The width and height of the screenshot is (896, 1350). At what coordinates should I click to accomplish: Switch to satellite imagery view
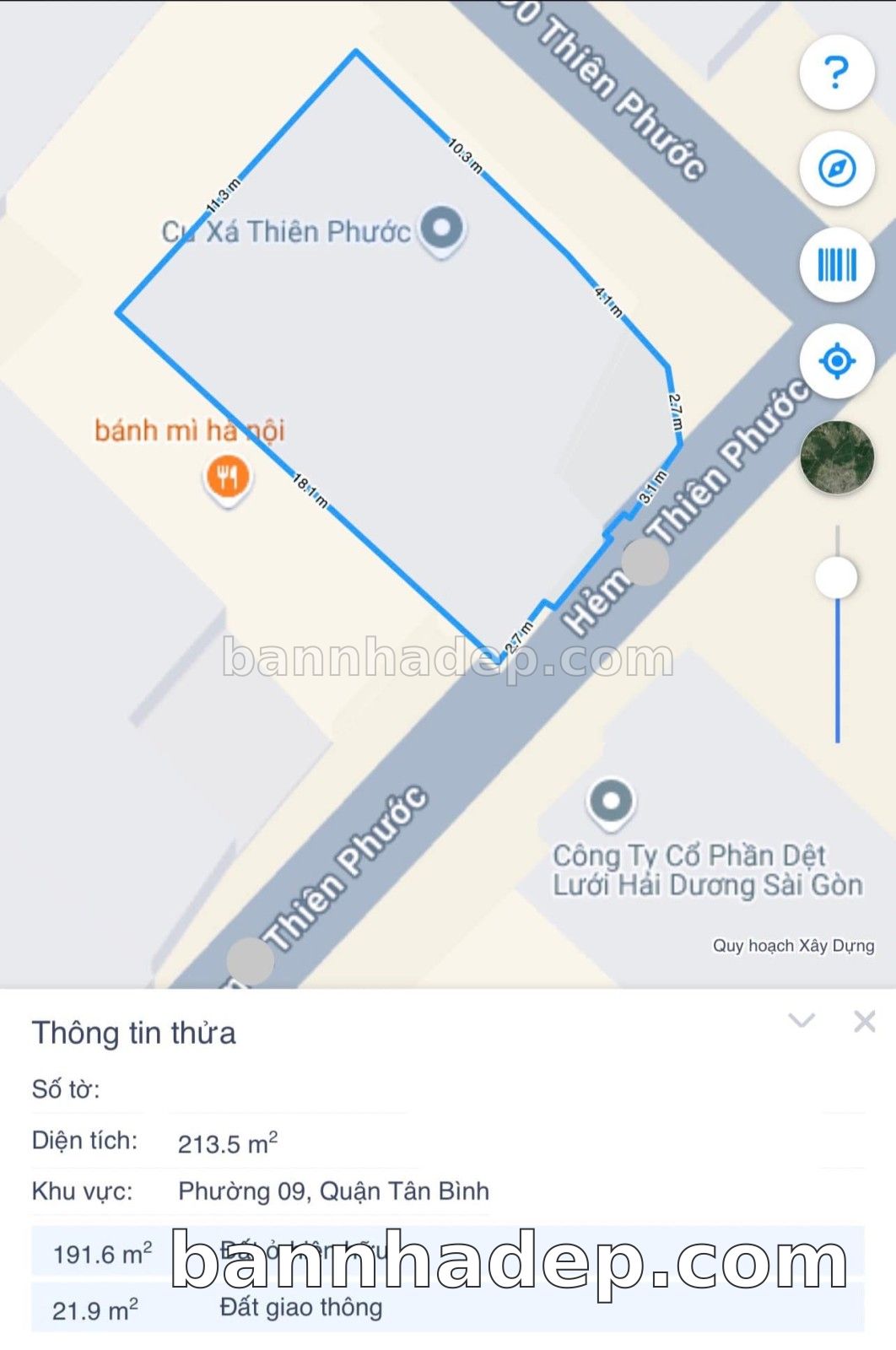835,456
